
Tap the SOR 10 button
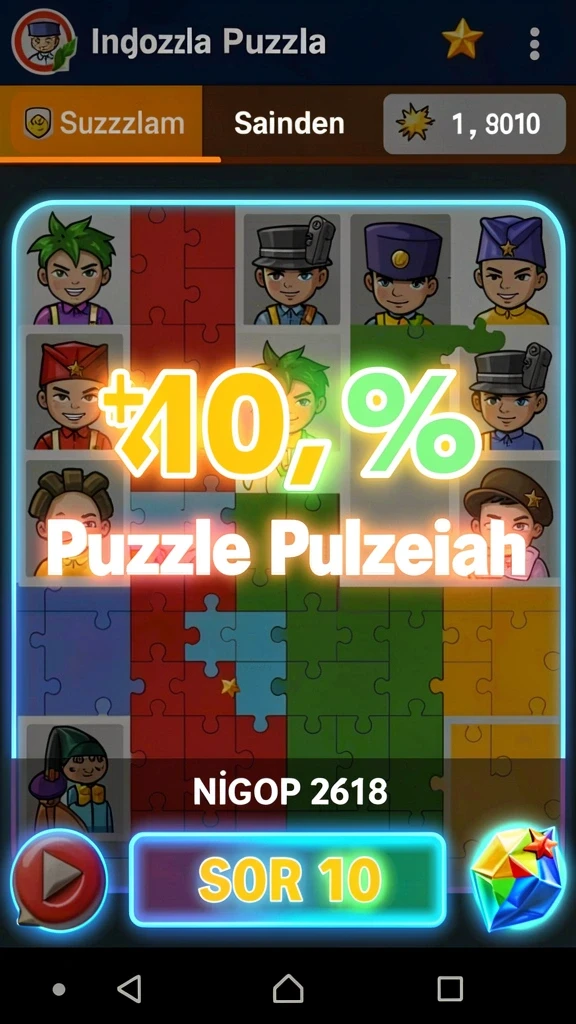point(287,879)
